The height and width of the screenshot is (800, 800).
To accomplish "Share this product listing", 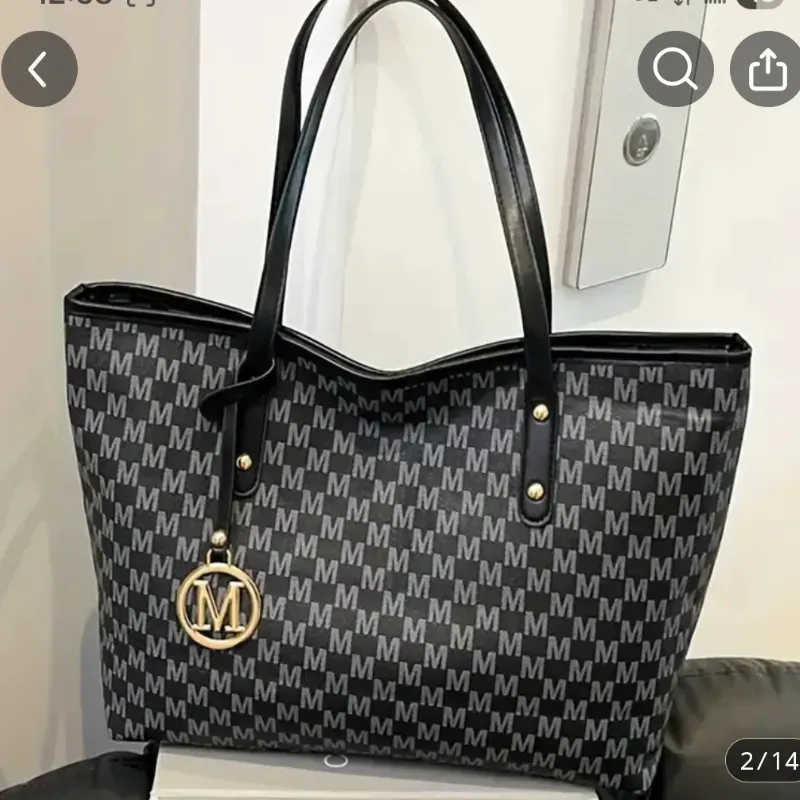I will [765, 69].
